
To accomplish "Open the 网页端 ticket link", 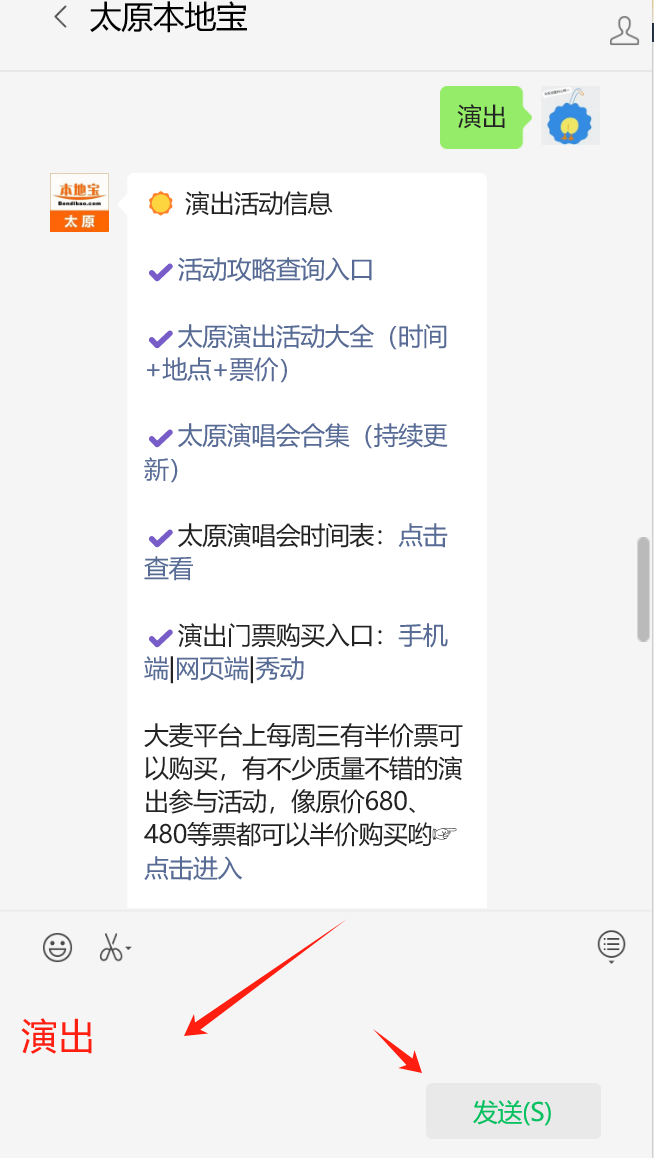I will [212, 670].
